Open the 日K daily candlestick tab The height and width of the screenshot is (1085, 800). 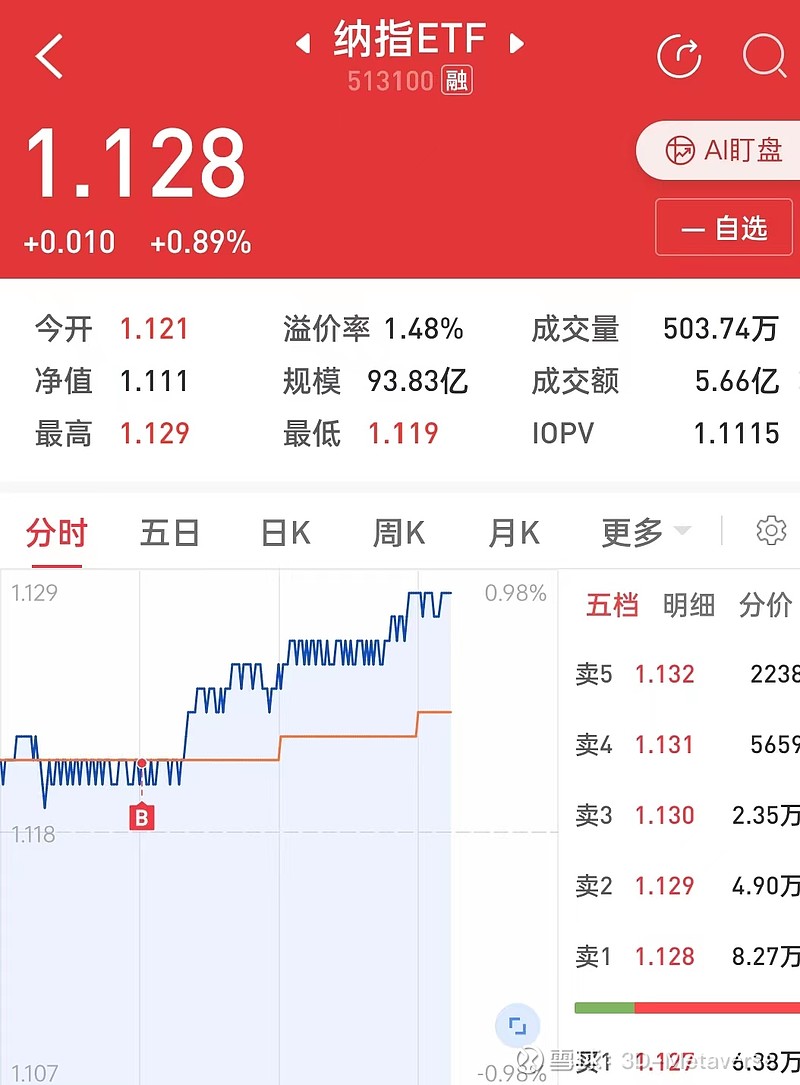(x=284, y=533)
